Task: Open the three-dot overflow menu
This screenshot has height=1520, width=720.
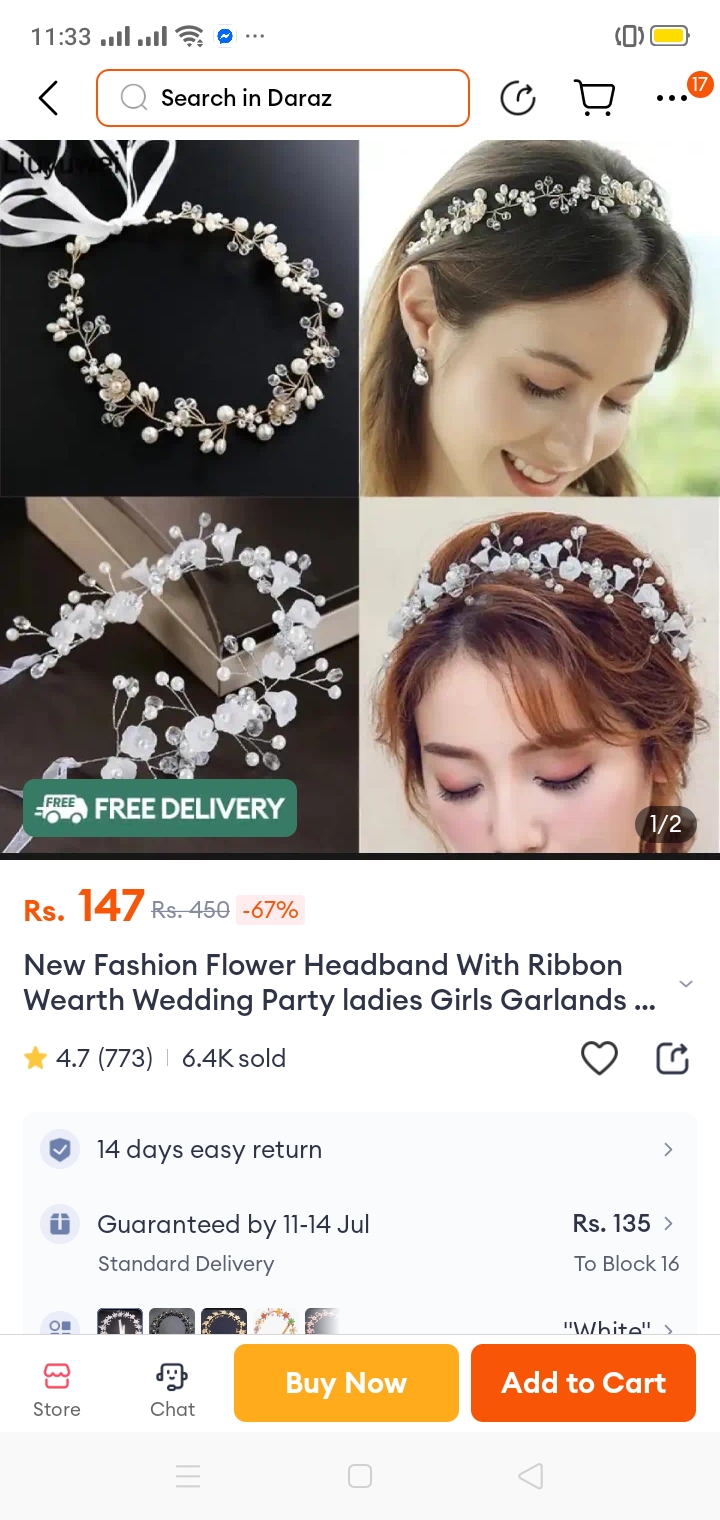Action: (x=672, y=98)
